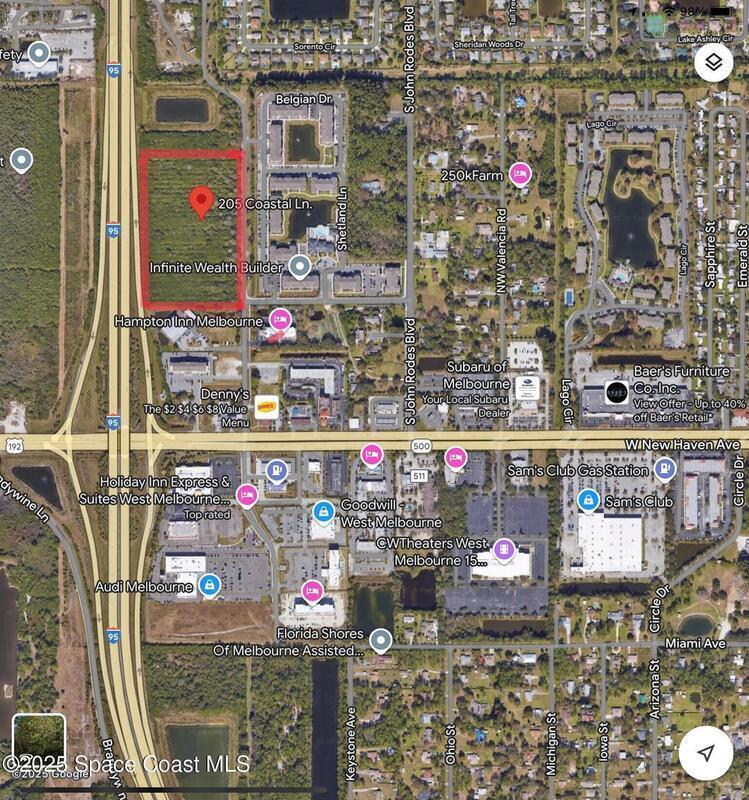The height and width of the screenshot is (800, 749).
Task: Open the Infinite Wealth Builder marker
Action: (x=300, y=266)
